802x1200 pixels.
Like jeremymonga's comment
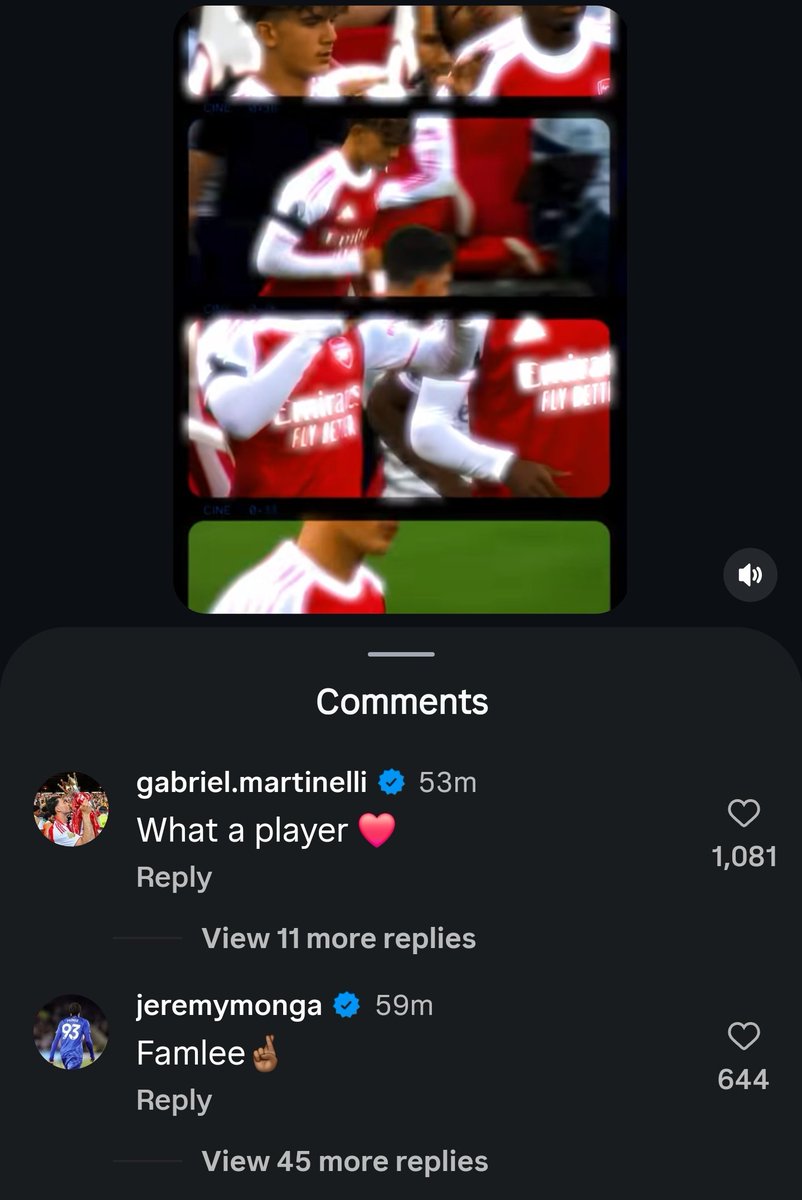pos(743,1037)
